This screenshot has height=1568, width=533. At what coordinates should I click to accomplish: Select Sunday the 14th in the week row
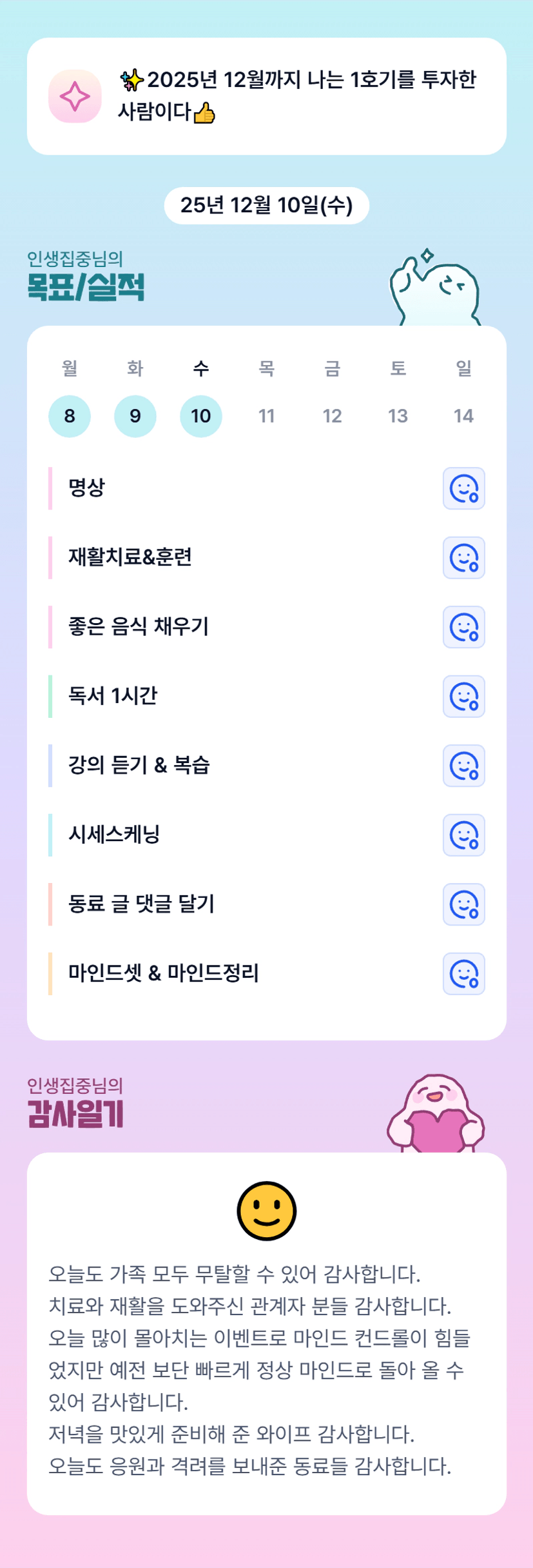[464, 416]
